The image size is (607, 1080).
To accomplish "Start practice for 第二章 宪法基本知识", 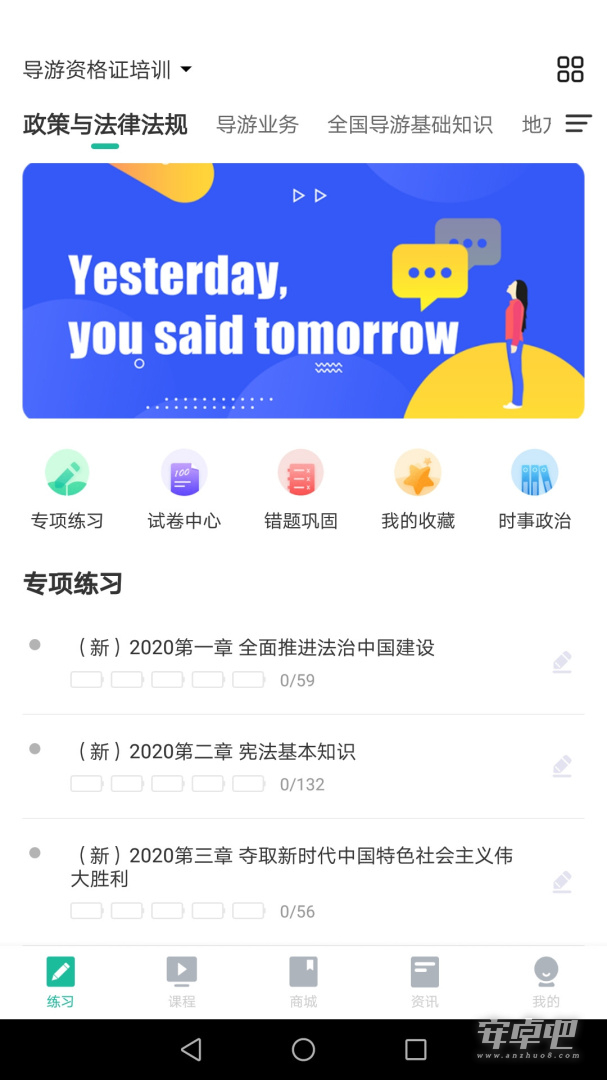I will pos(562,766).
